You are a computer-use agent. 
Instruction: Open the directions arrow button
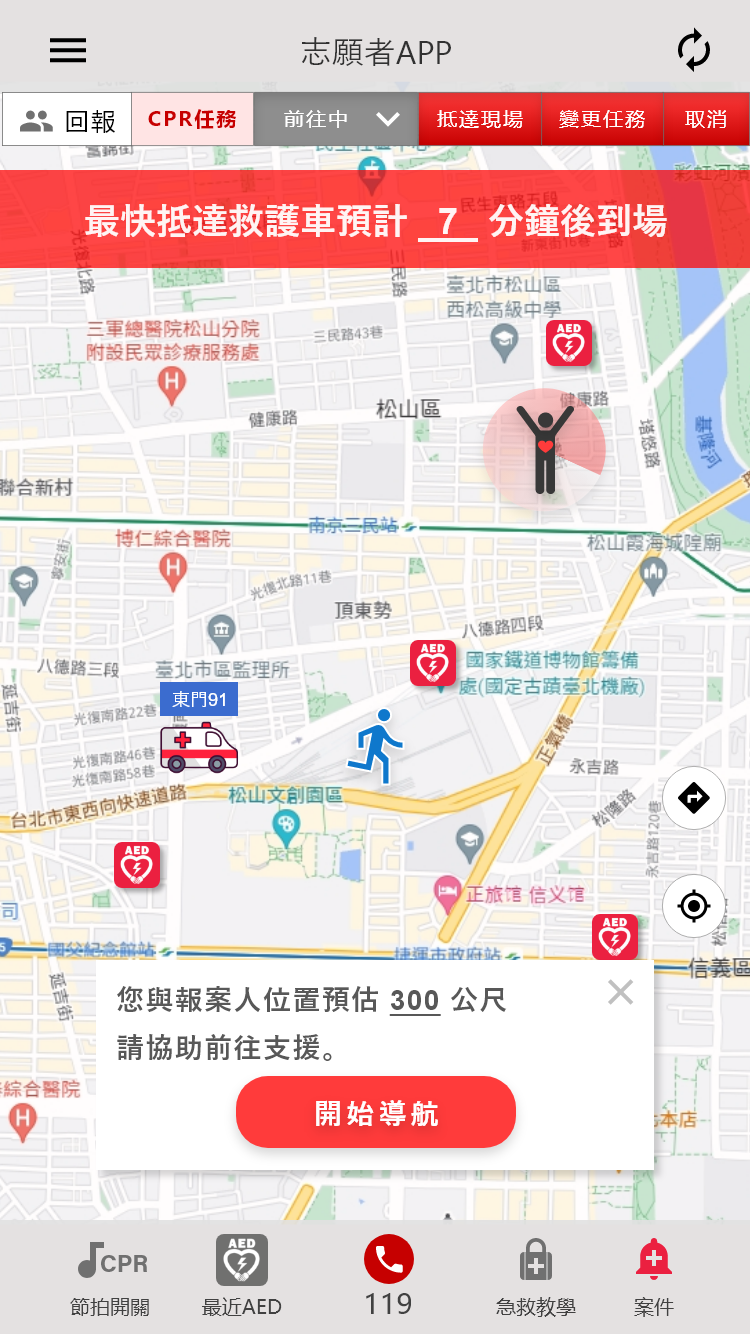694,798
